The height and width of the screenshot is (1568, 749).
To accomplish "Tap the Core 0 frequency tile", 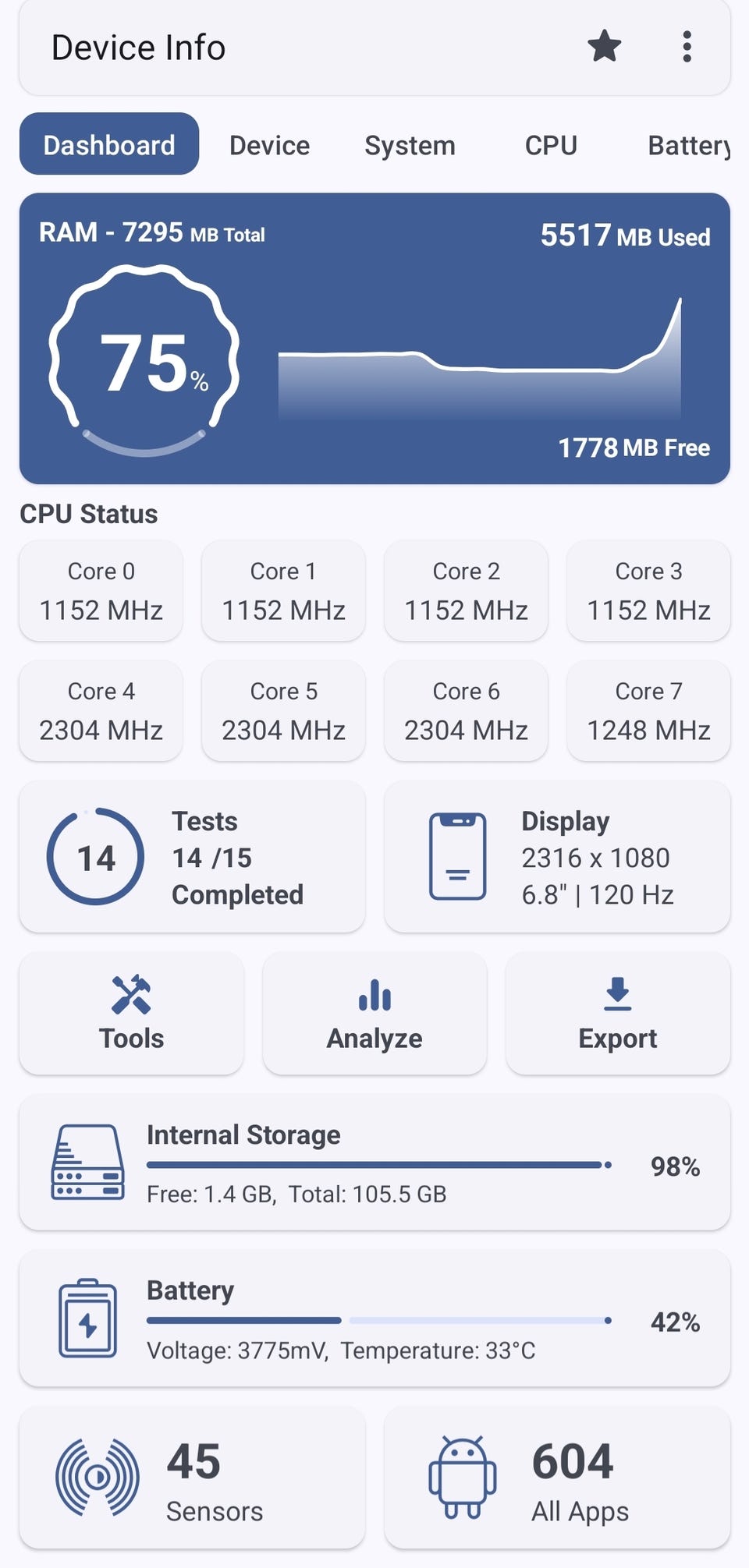I will [101, 591].
